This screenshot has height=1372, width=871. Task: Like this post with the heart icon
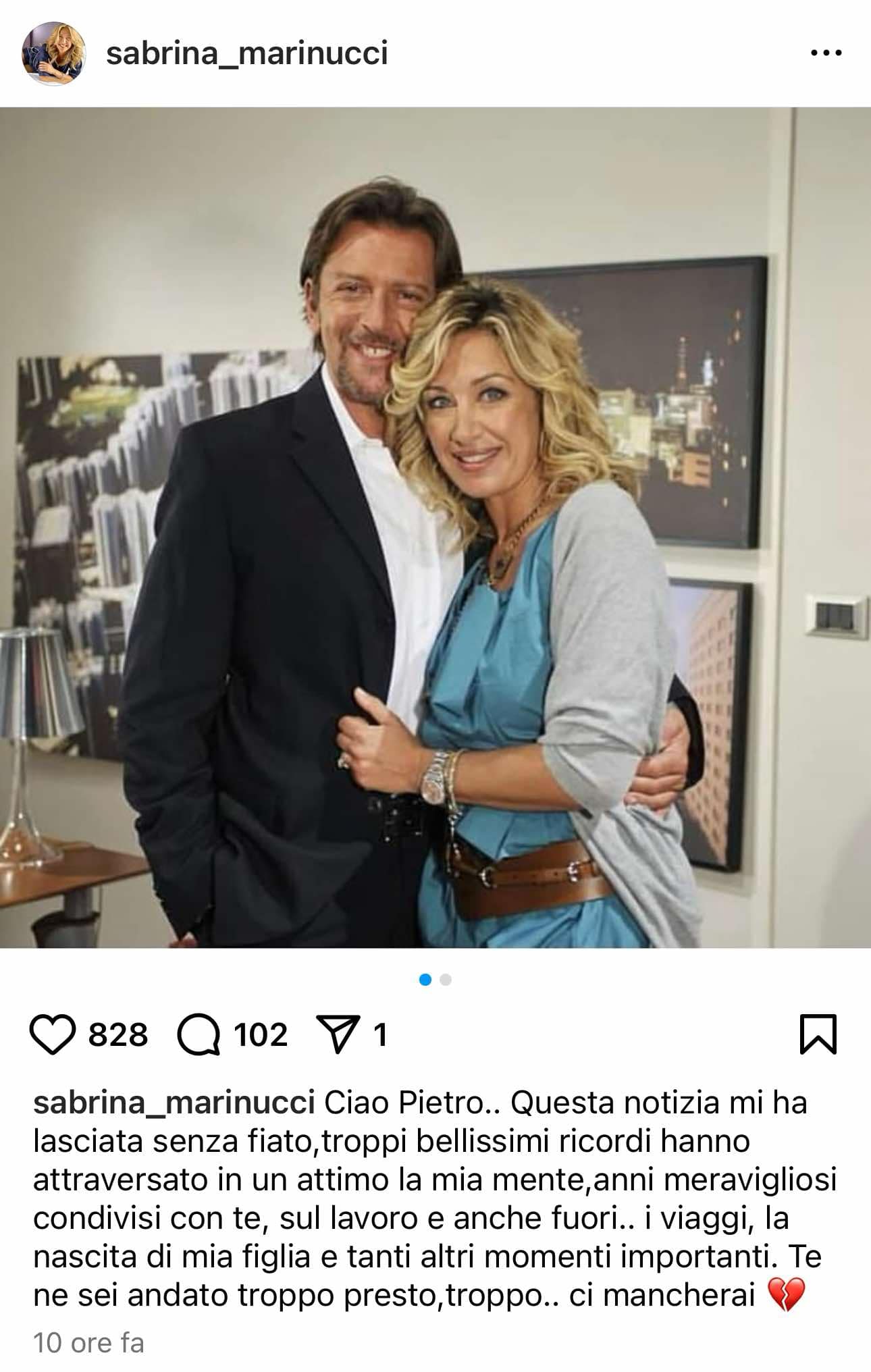(52, 1035)
